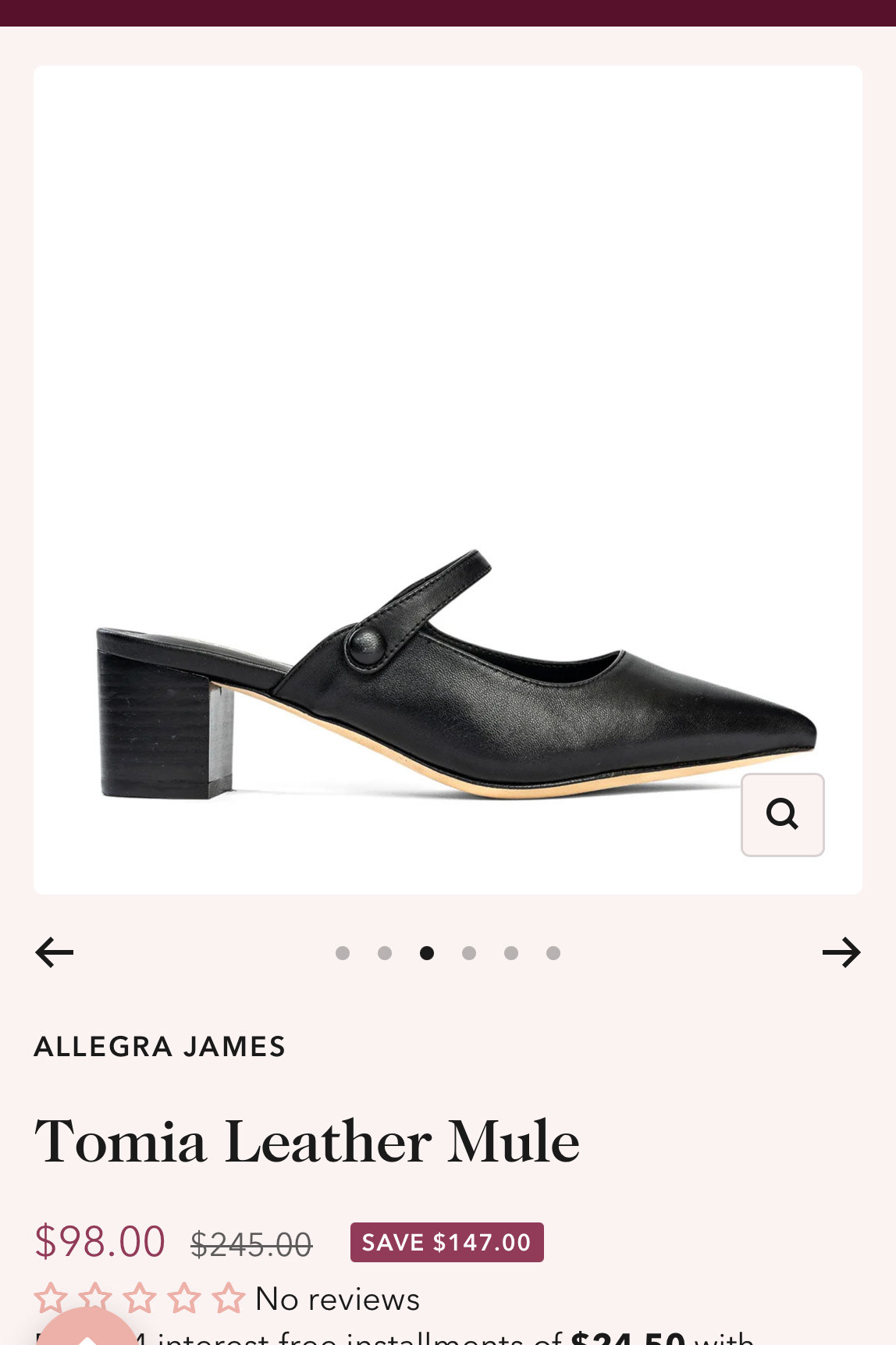The image size is (896, 1345).
Task: Tap the round pink floating button
Action: tap(86, 1331)
